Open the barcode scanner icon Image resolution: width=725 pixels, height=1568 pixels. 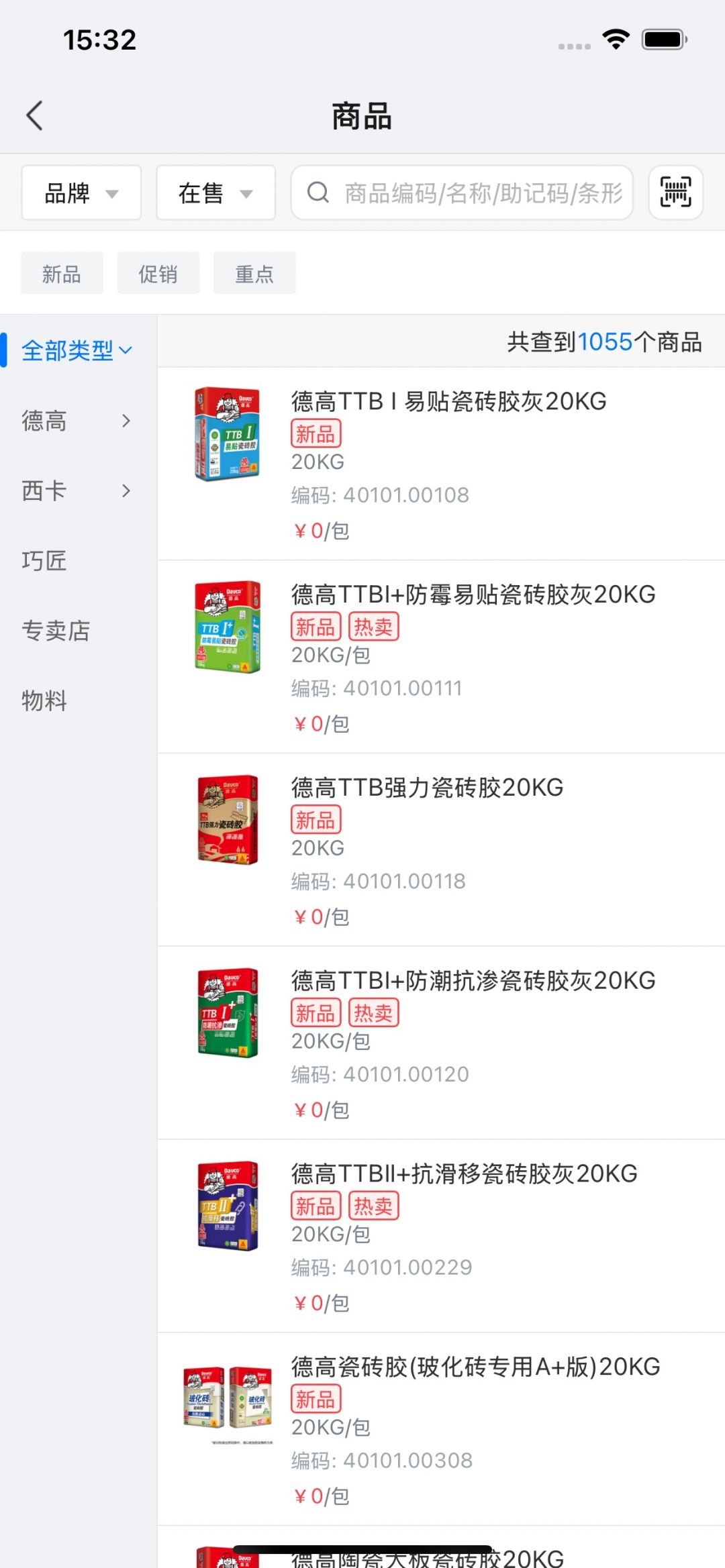click(675, 193)
